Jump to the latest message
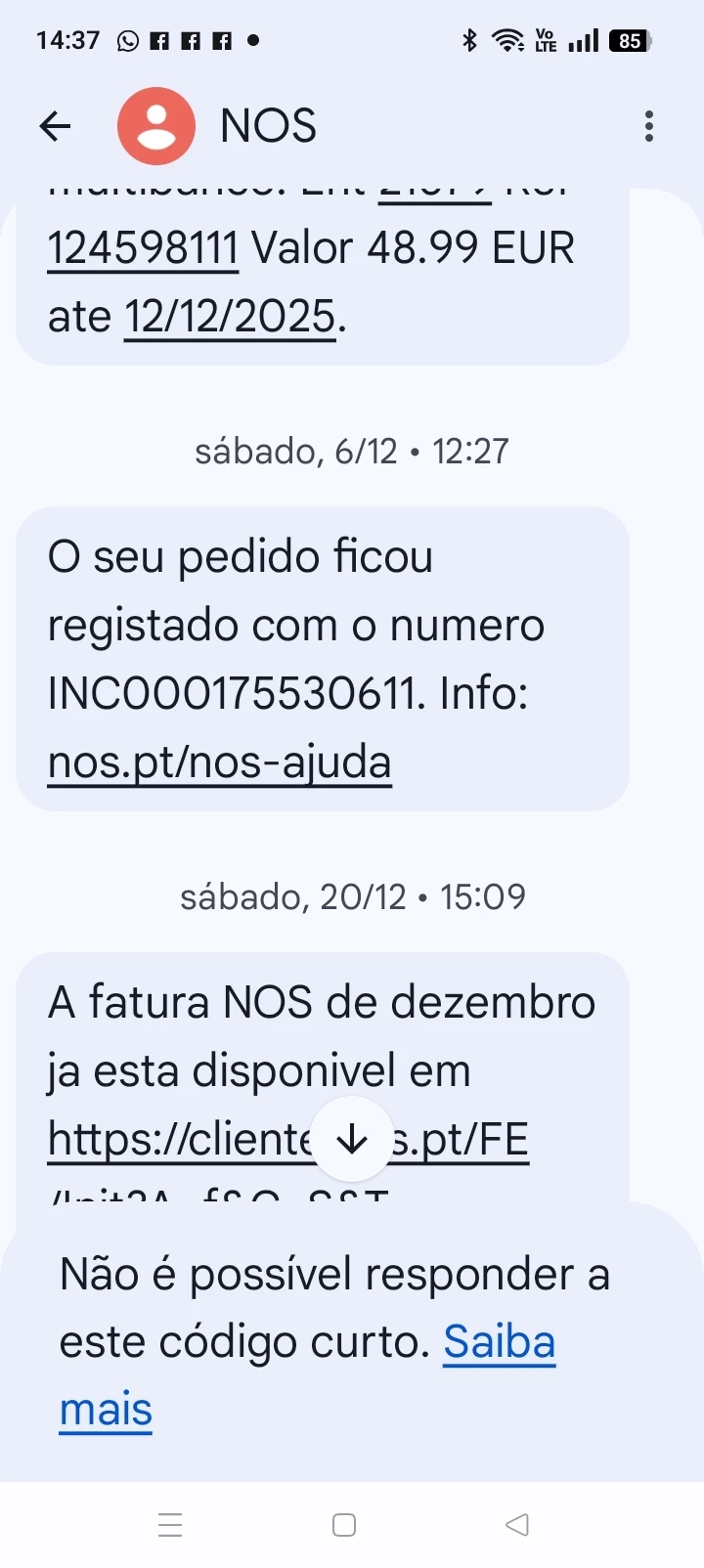 tap(352, 1140)
